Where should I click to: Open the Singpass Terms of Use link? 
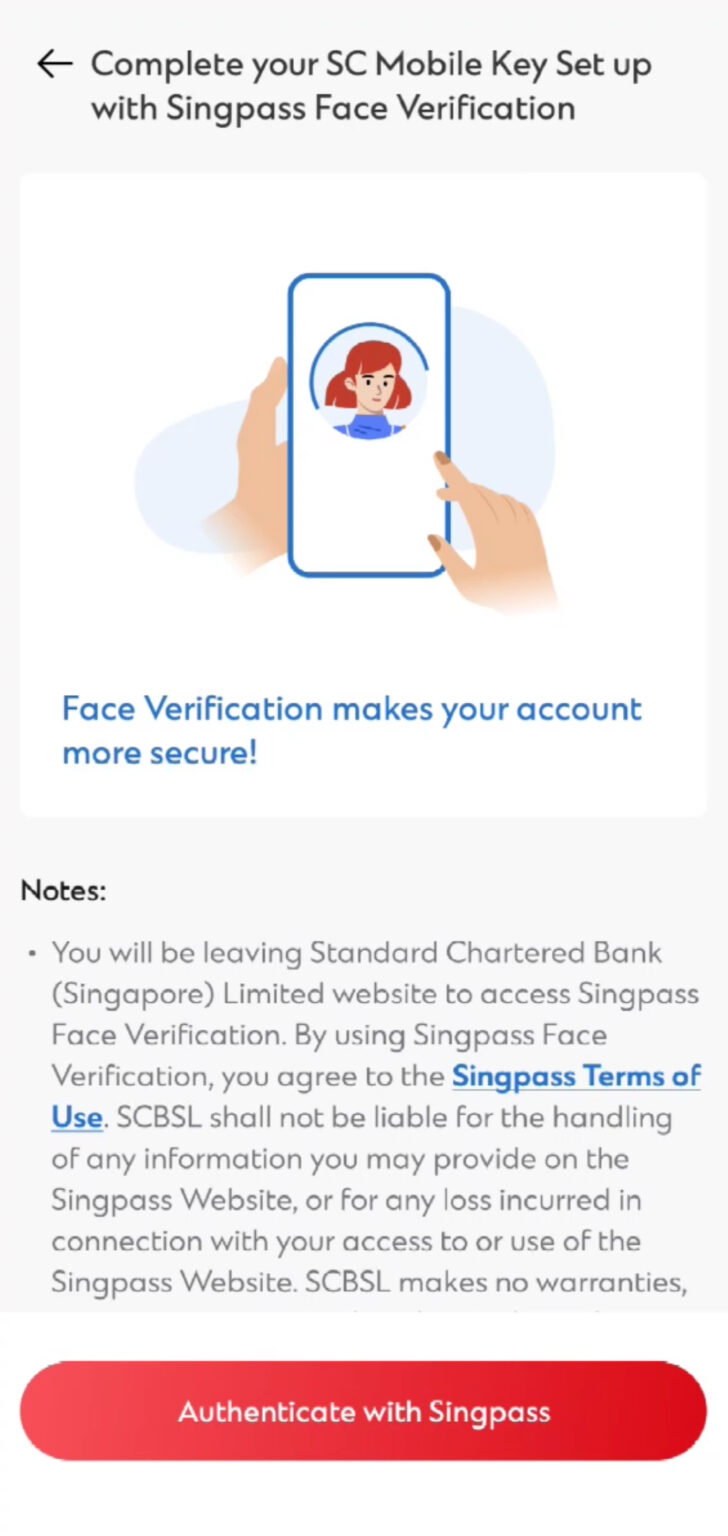[x=576, y=1076]
